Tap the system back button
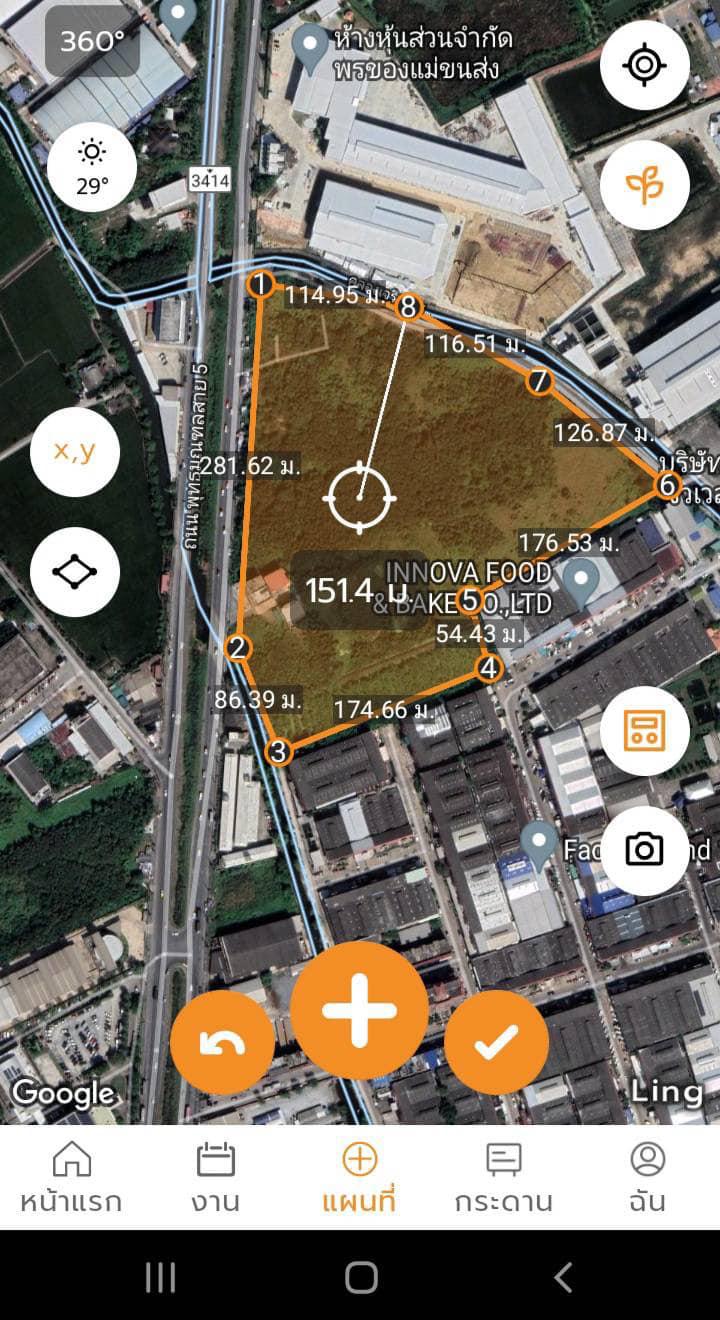Viewport: 720px width, 1320px height. [563, 1277]
